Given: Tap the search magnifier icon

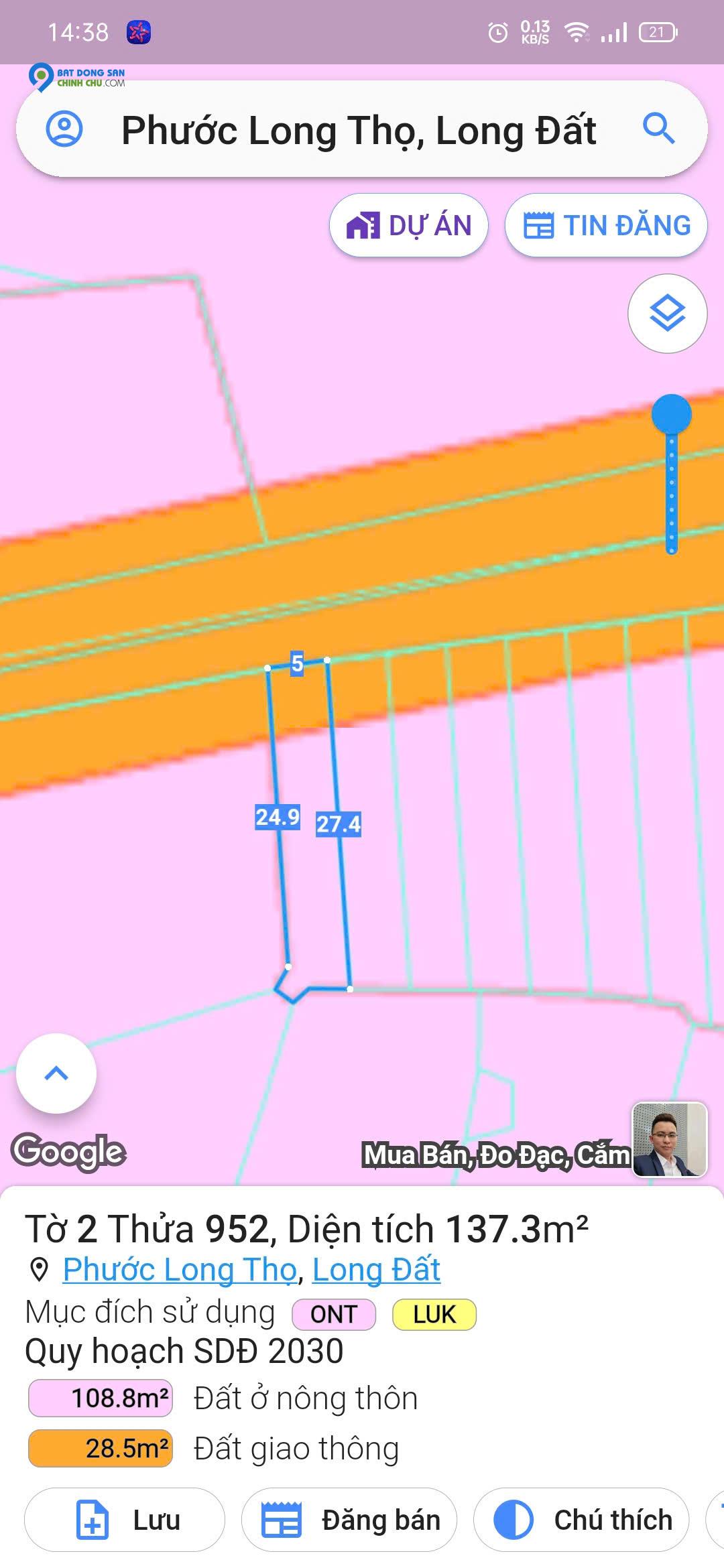Looking at the screenshot, I should tap(658, 129).
